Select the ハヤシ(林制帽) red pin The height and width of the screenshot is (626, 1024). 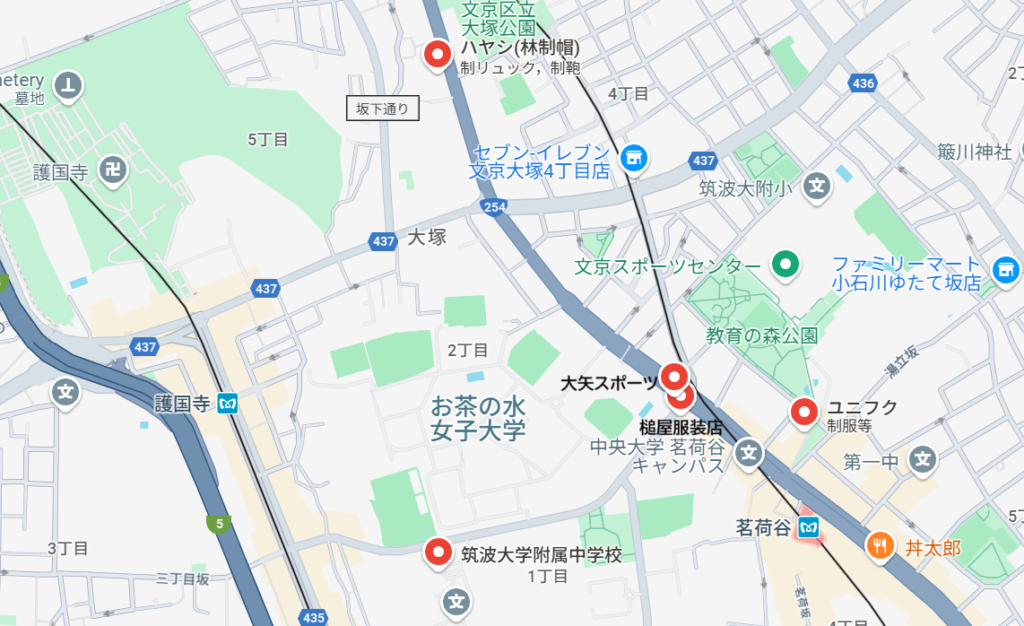(437, 54)
